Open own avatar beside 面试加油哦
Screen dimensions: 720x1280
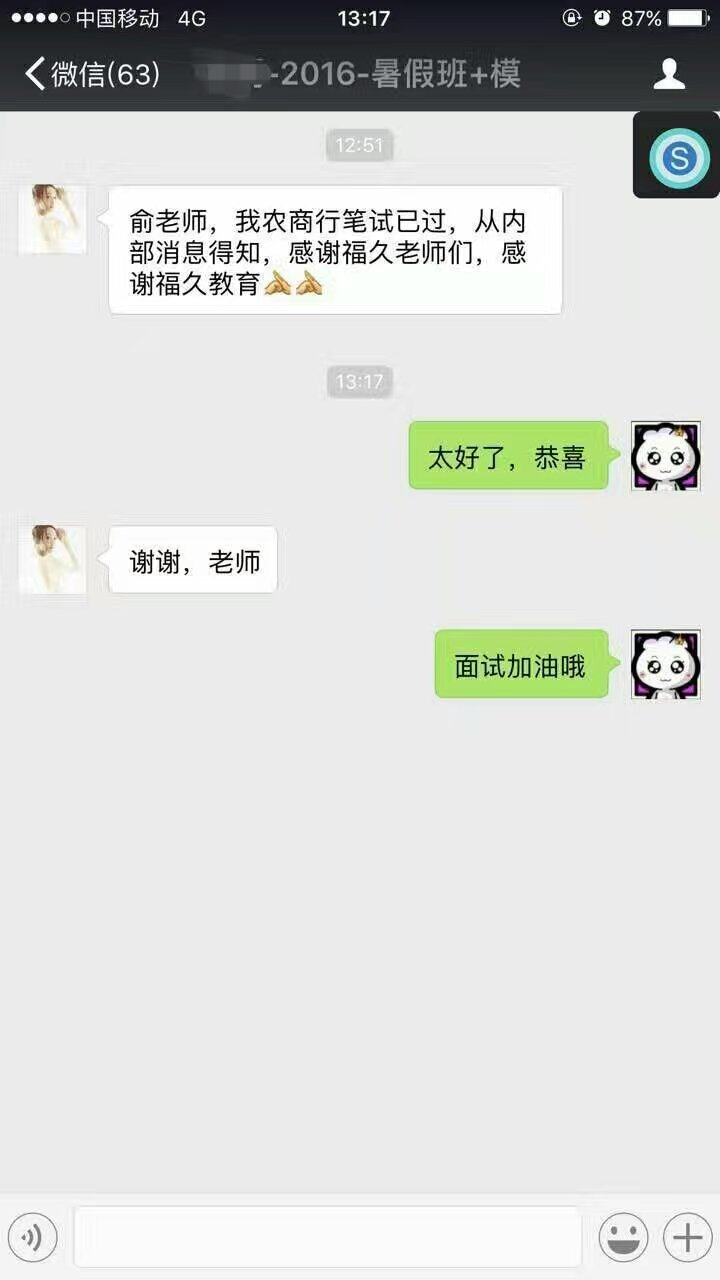[x=665, y=664]
